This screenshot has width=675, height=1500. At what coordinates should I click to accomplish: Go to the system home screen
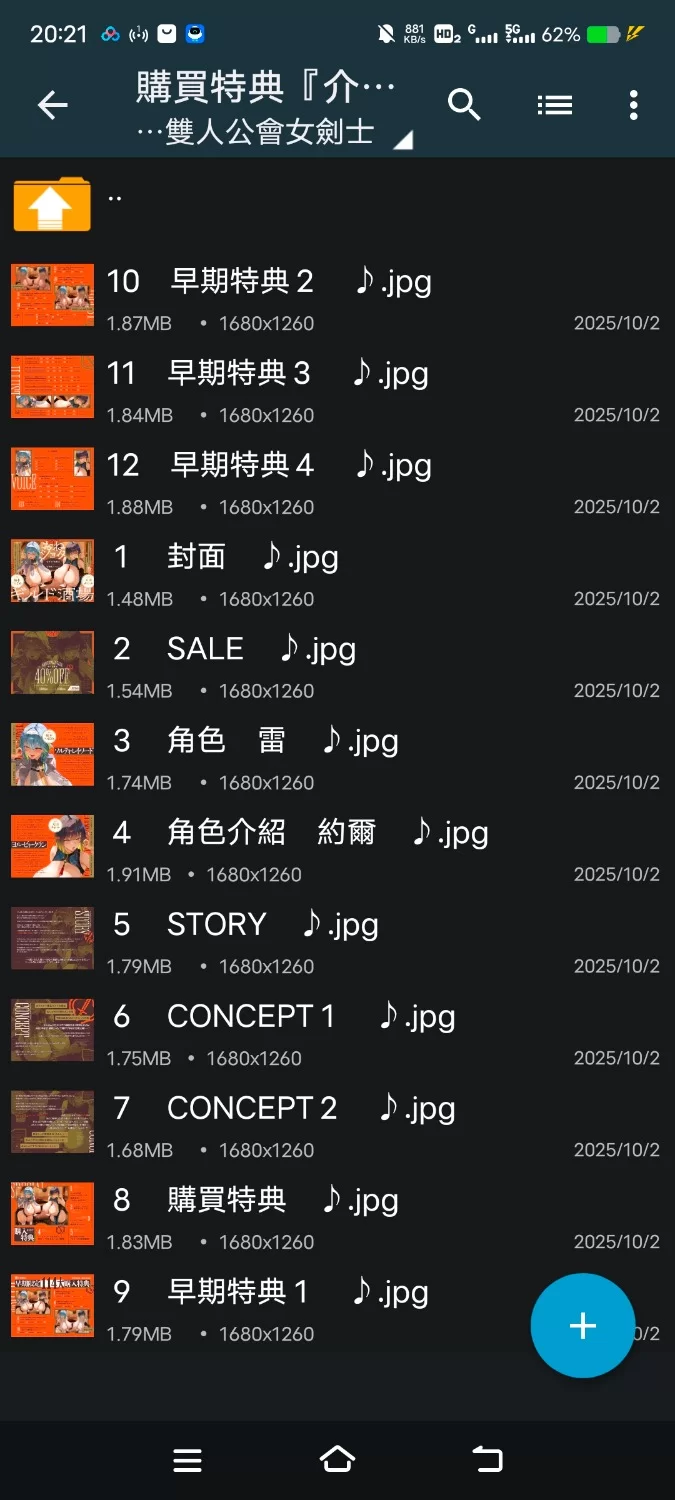(337, 1460)
